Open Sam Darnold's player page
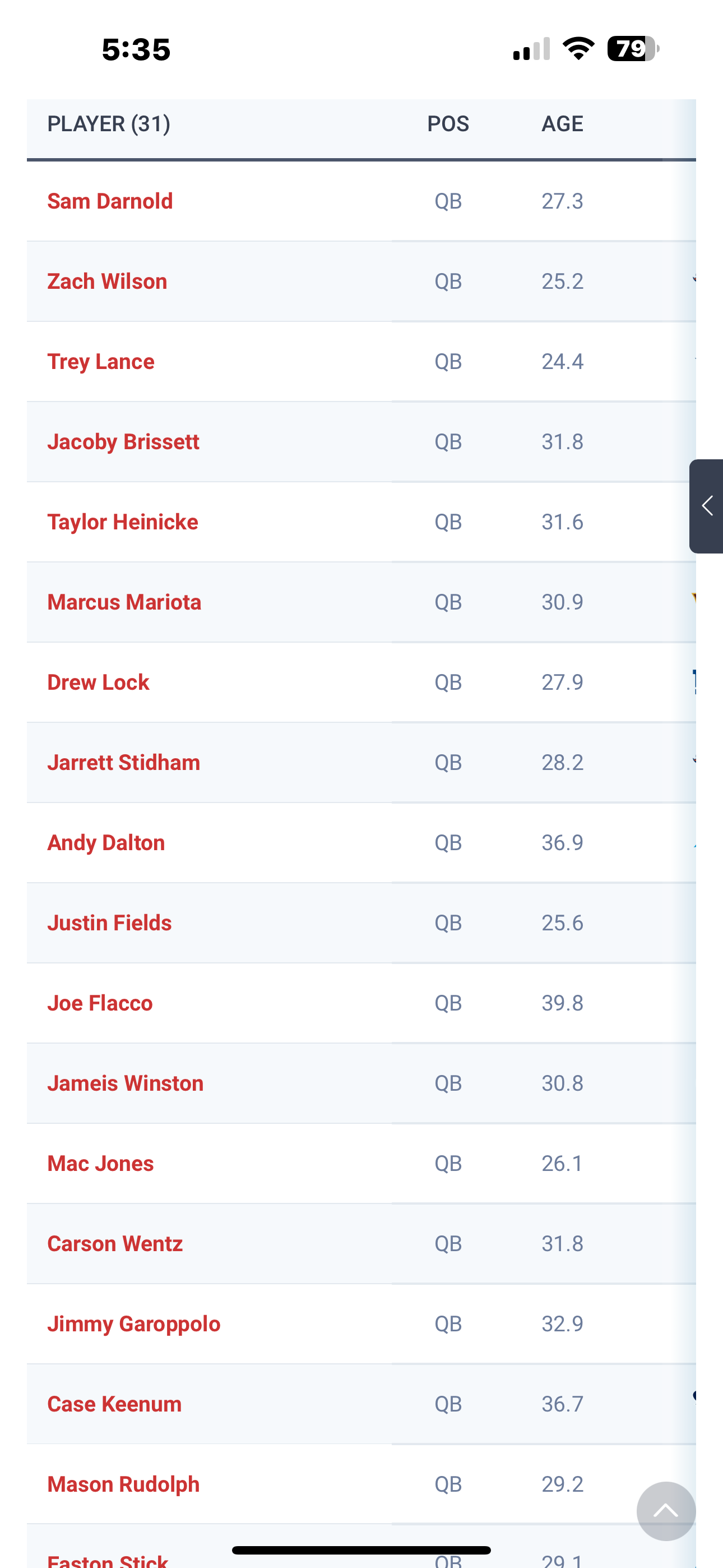This screenshot has width=723, height=1568. [x=110, y=201]
